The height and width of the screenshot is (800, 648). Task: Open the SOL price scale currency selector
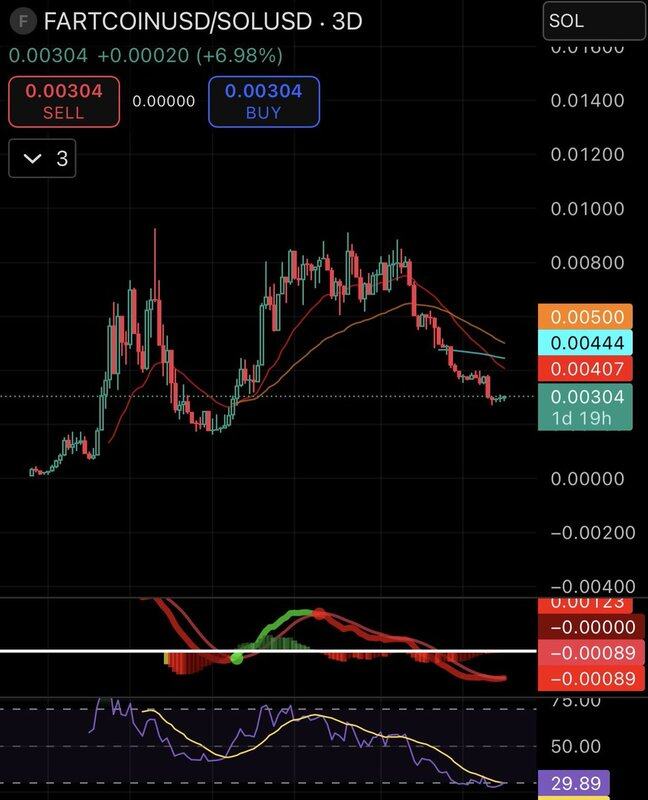pos(592,21)
